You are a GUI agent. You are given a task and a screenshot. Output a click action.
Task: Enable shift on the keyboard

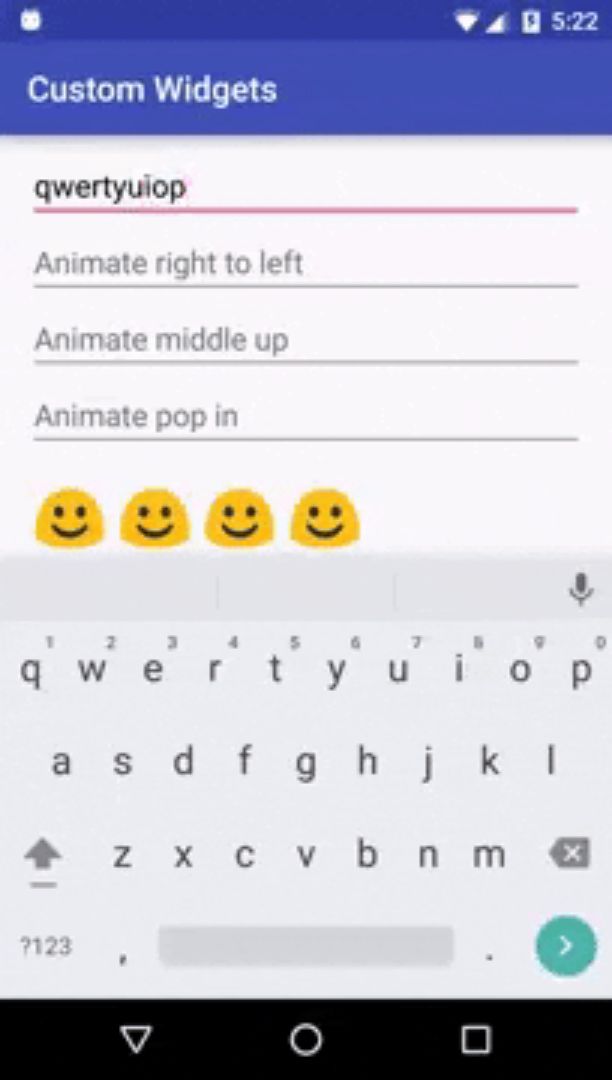(x=43, y=856)
